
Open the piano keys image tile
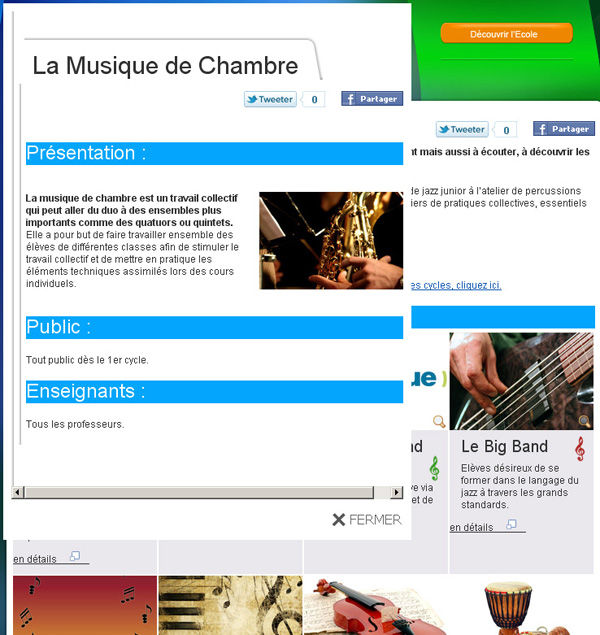(230, 606)
